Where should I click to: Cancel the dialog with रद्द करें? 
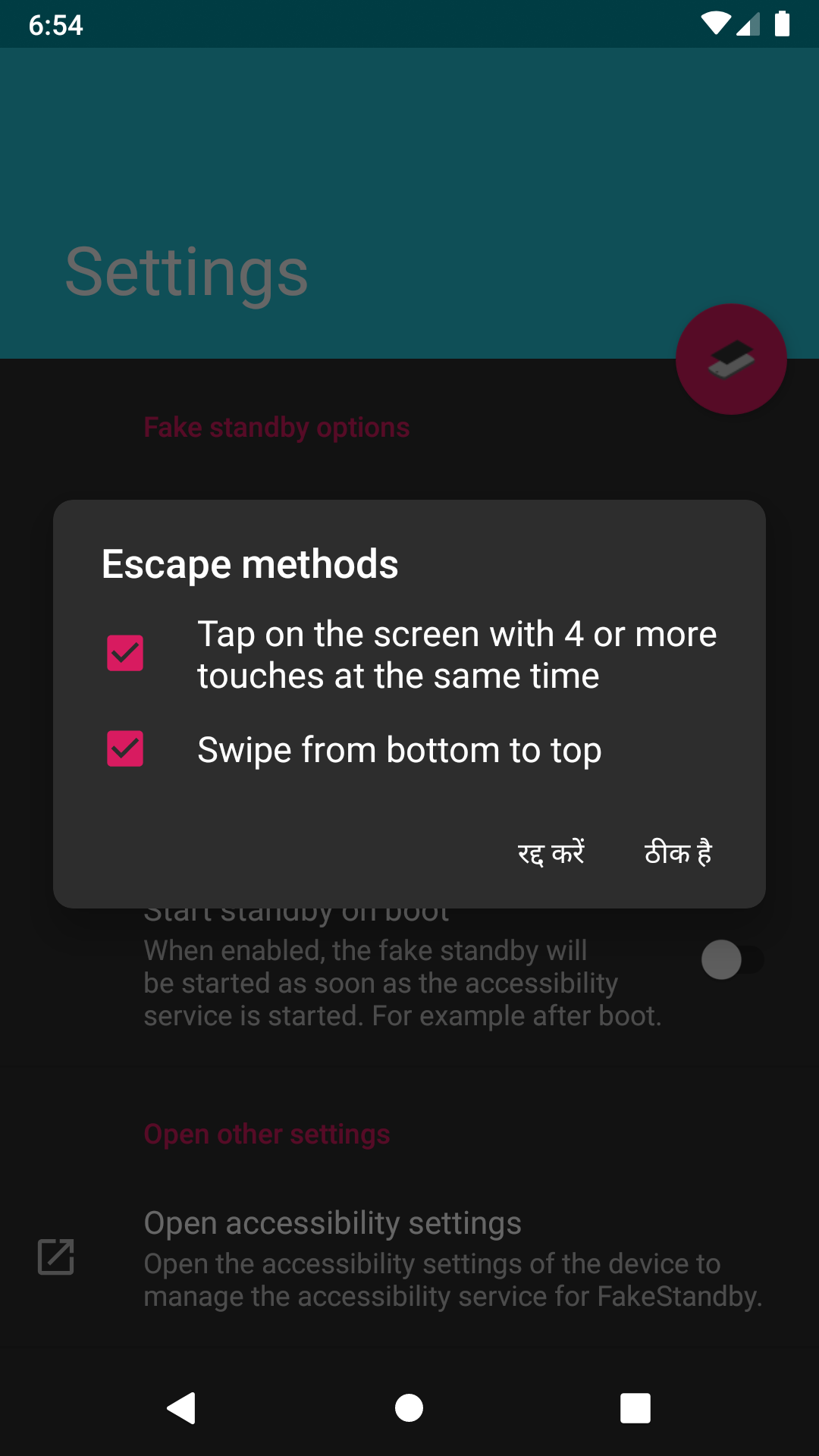551,853
